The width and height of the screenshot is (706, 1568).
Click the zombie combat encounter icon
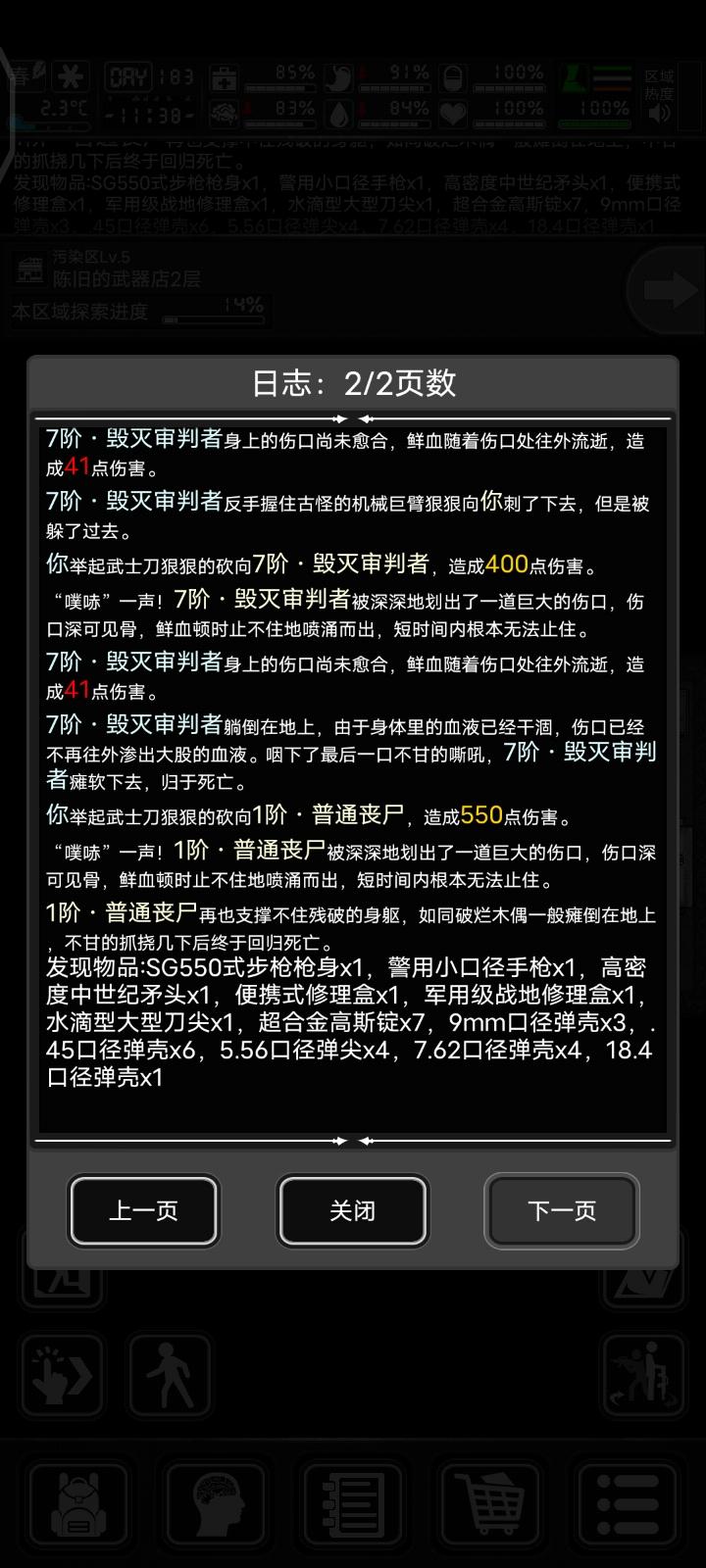[x=644, y=1377]
